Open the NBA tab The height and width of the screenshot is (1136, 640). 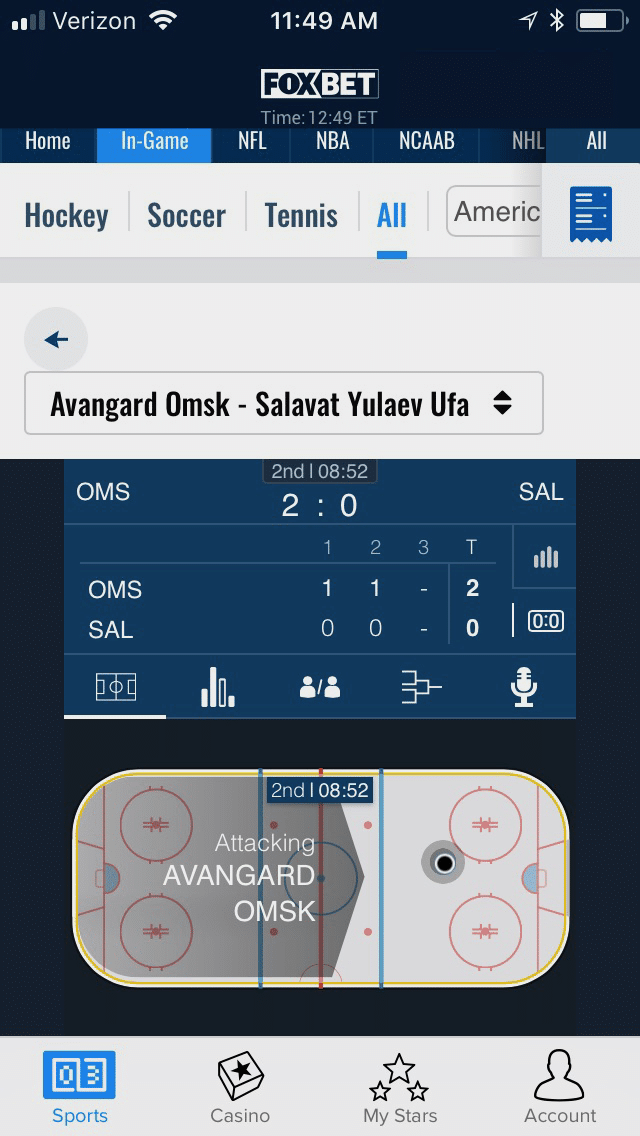pos(333,141)
